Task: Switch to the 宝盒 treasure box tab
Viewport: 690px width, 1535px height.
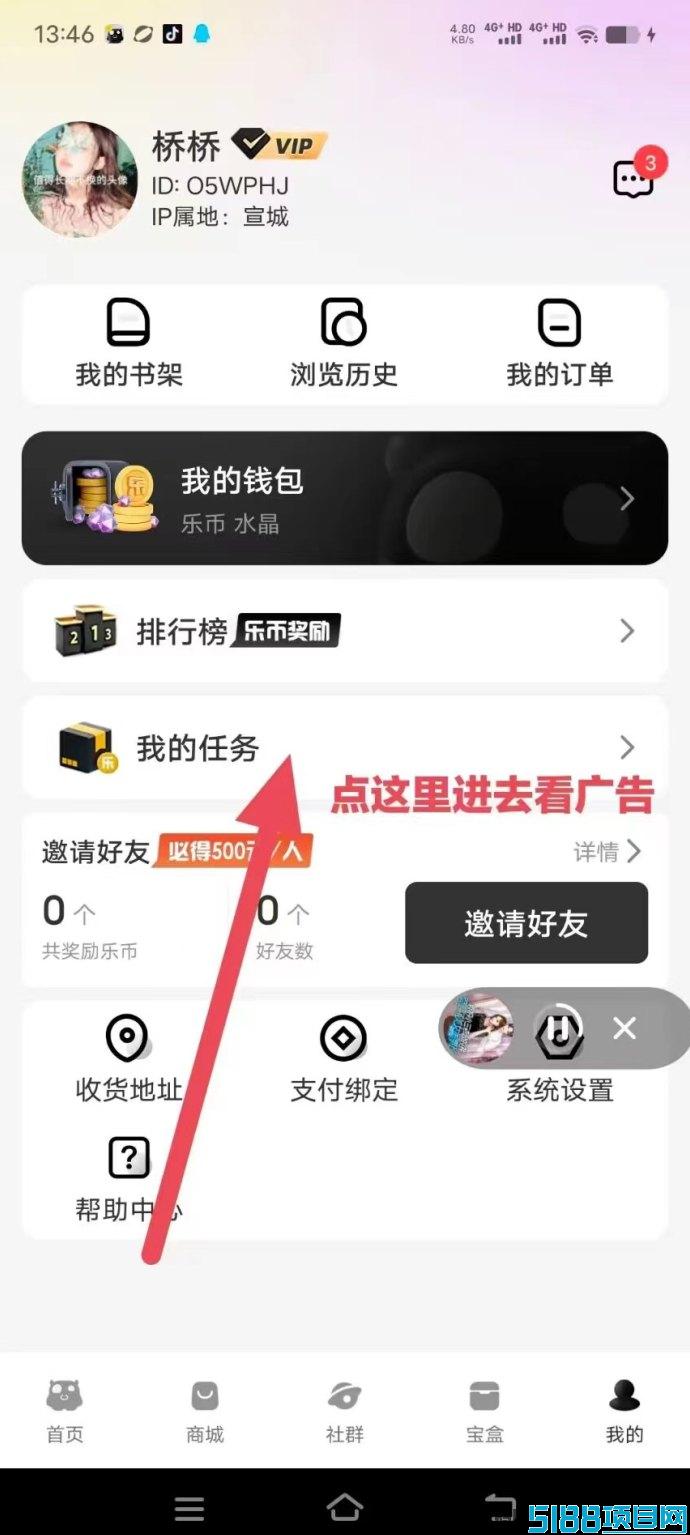Action: [485, 1411]
